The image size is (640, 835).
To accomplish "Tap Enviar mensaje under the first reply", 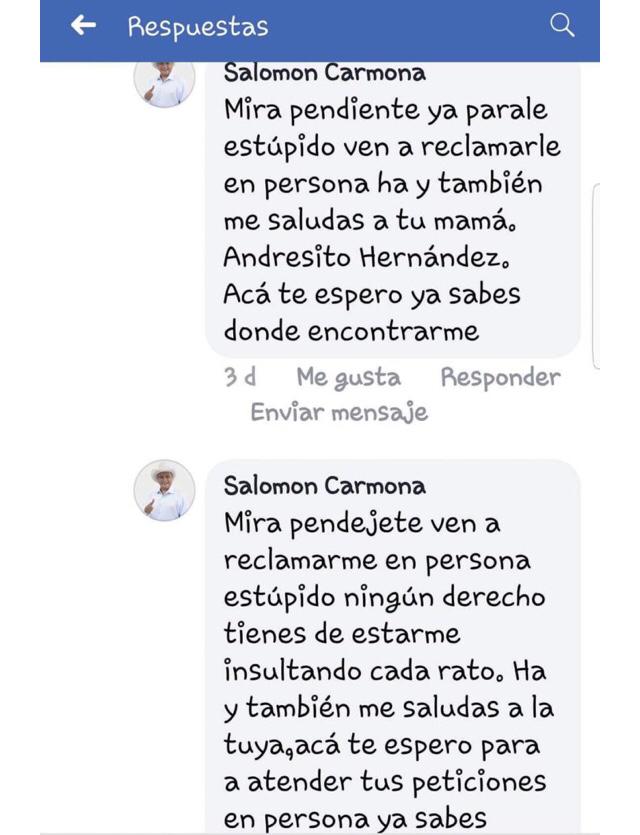I will click(339, 412).
